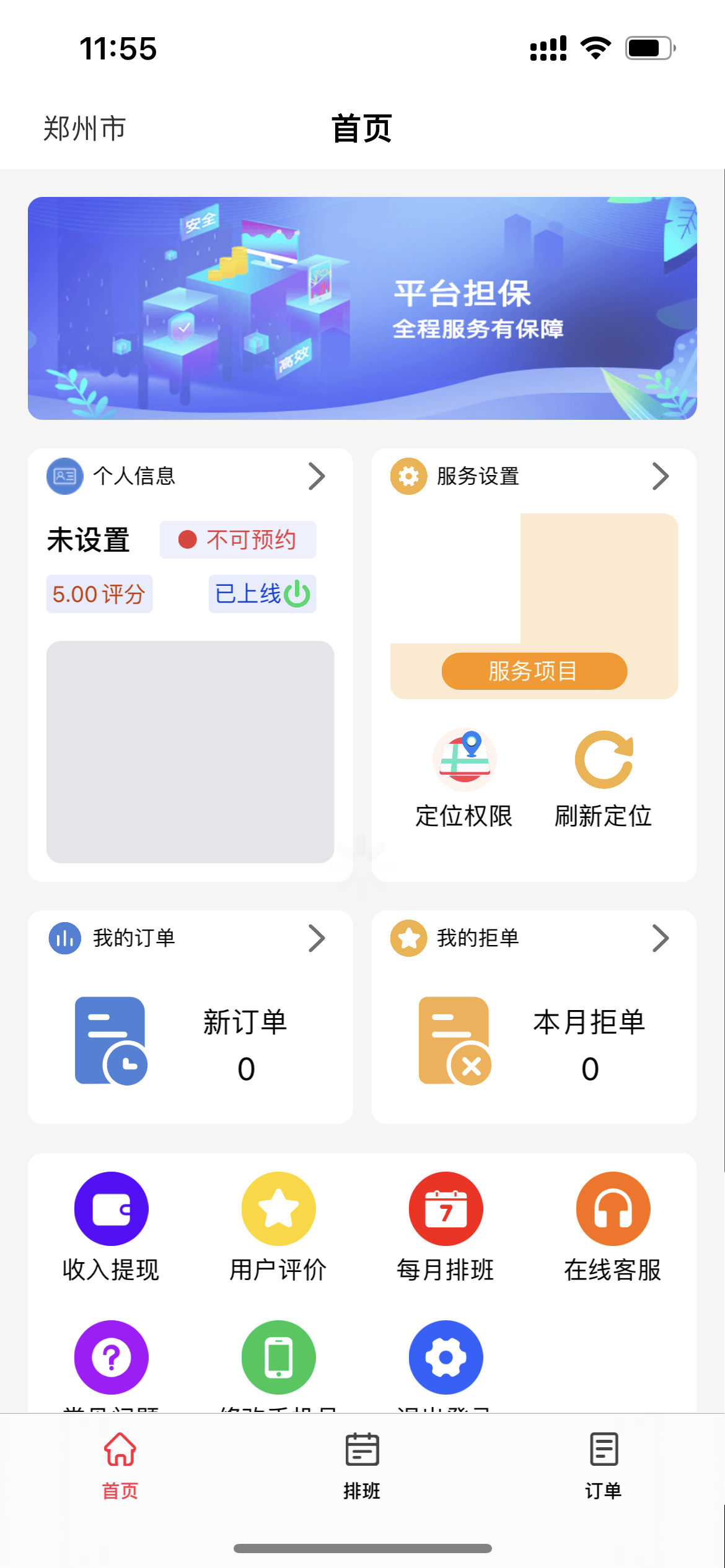Switch to the 排班 tab
The image size is (725, 1568).
click(x=362, y=1465)
